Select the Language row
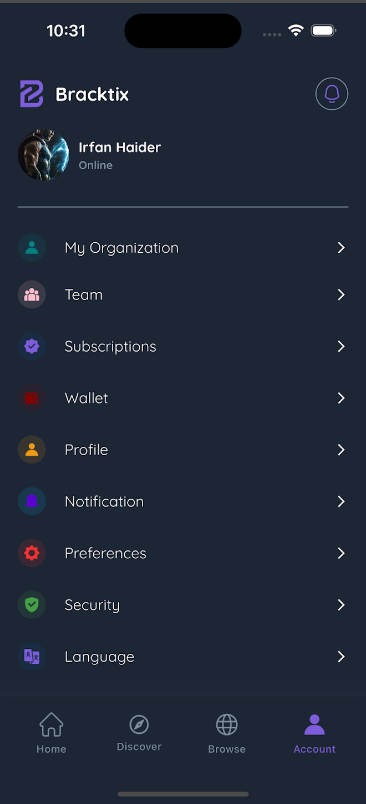366x804 pixels. point(183,657)
